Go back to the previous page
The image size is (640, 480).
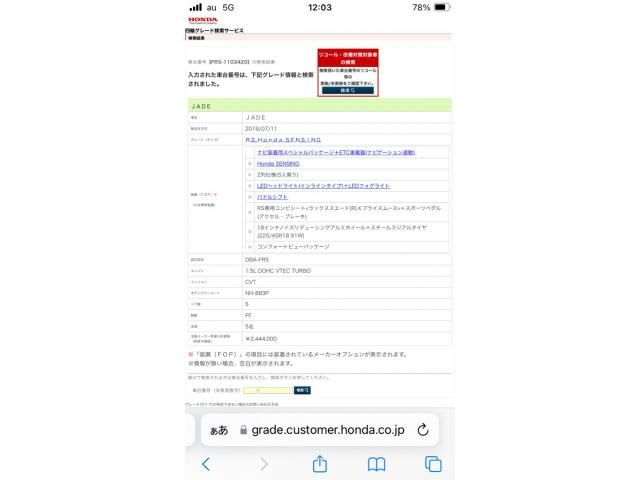pyautogui.click(x=206, y=464)
